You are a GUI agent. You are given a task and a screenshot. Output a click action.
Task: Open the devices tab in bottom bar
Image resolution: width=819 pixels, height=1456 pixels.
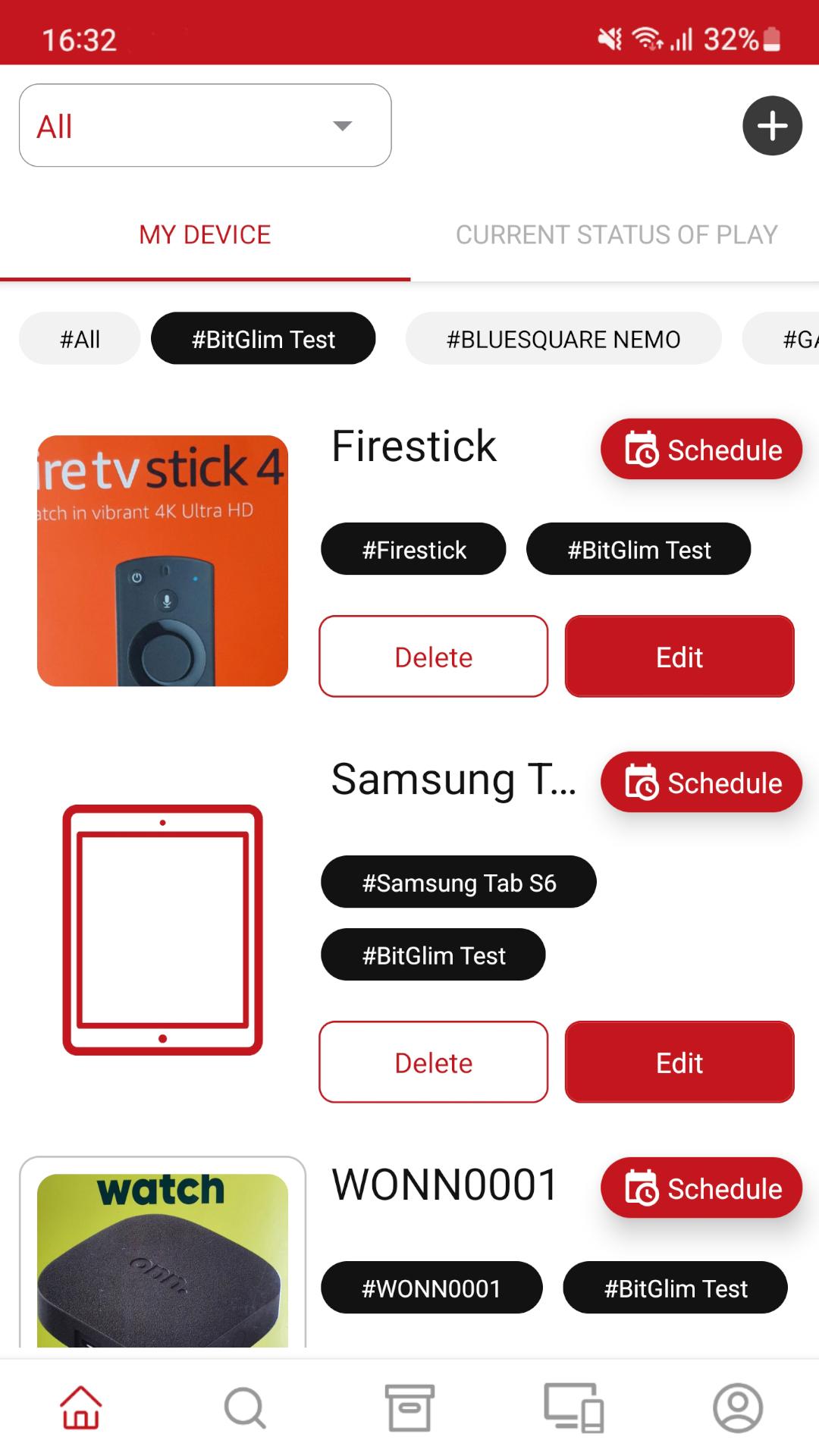[574, 1407]
